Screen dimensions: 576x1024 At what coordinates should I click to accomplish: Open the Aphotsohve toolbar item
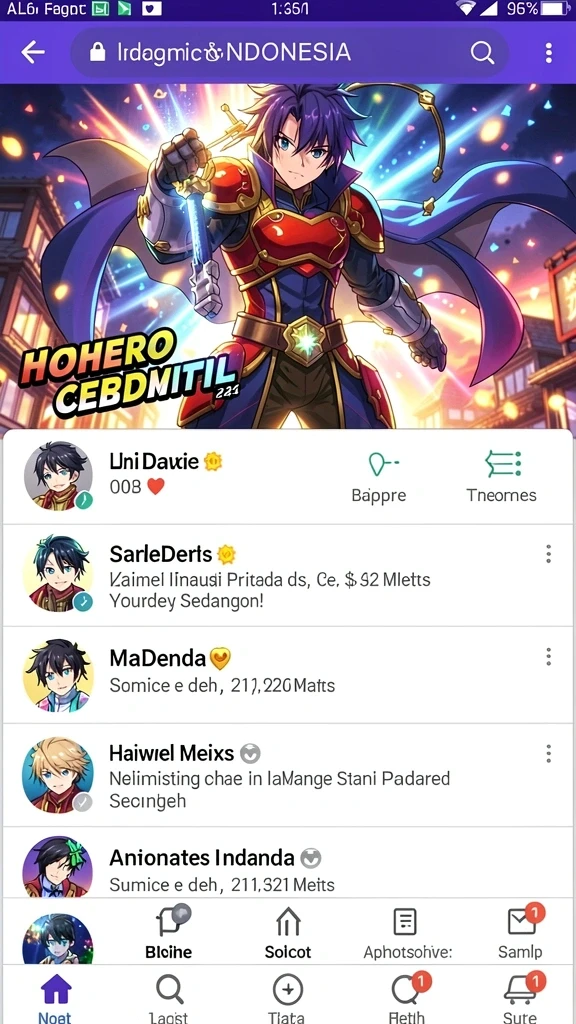408,932
